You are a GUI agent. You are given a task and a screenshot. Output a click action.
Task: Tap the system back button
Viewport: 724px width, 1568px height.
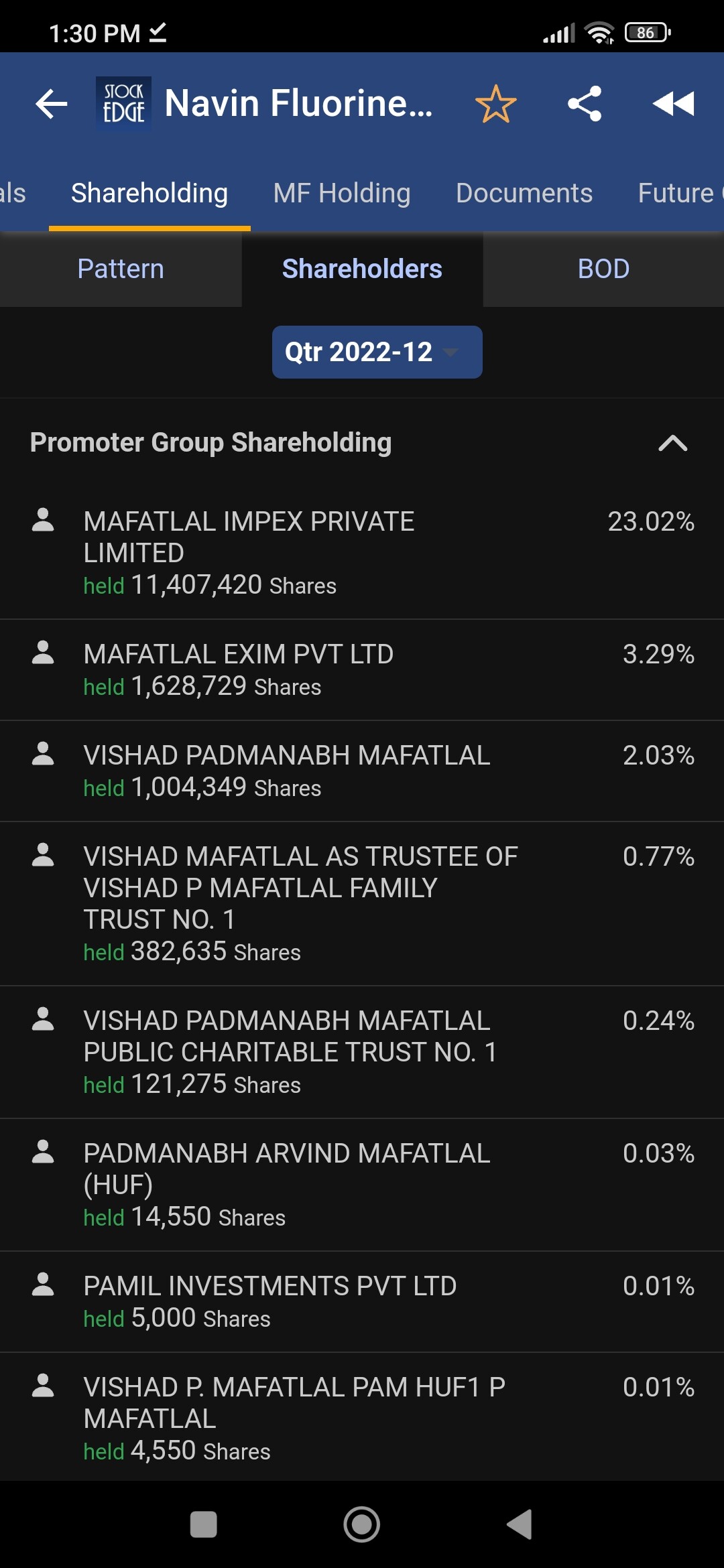tap(520, 1524)
